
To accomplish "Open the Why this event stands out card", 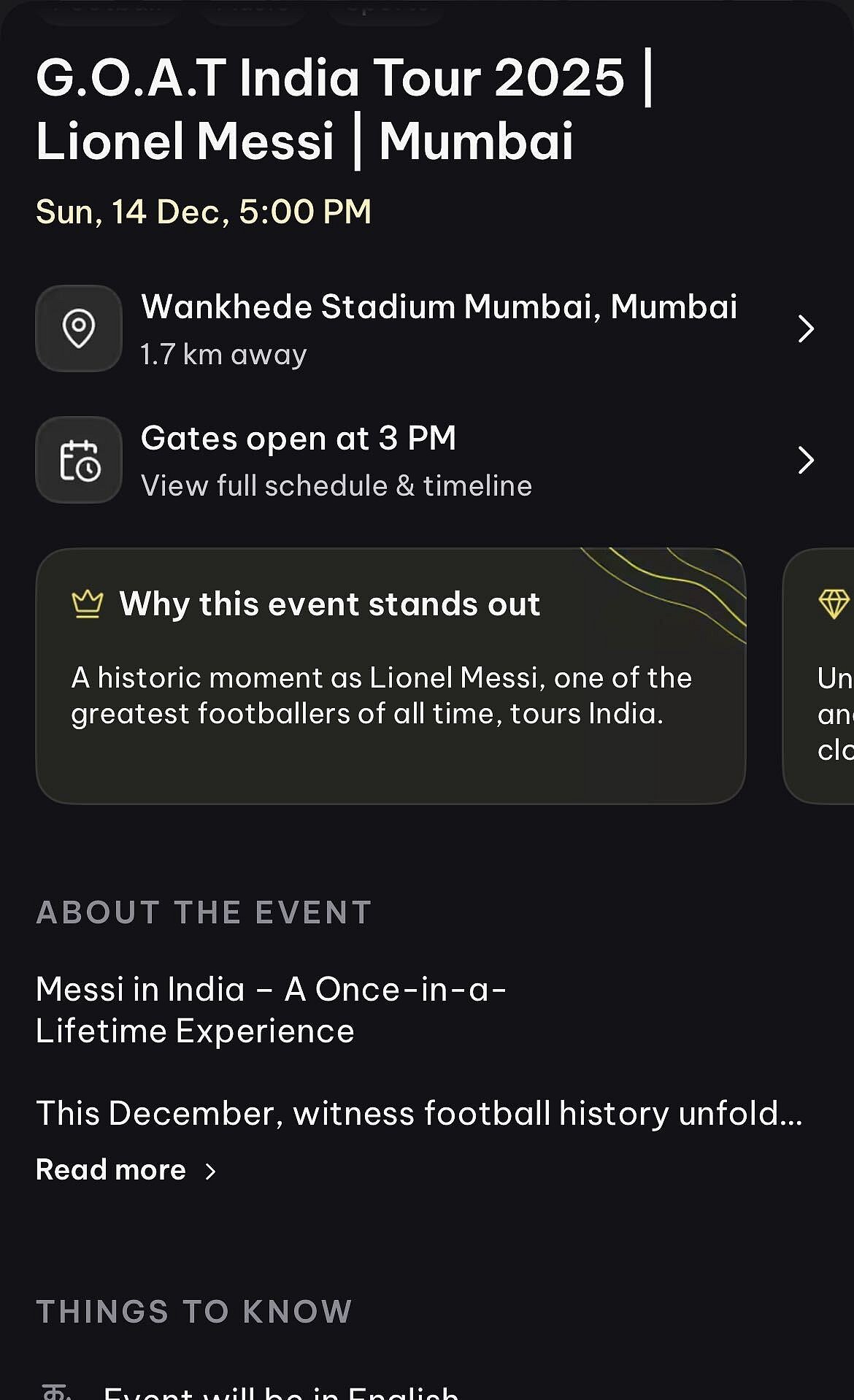I will tap(391, 675).
